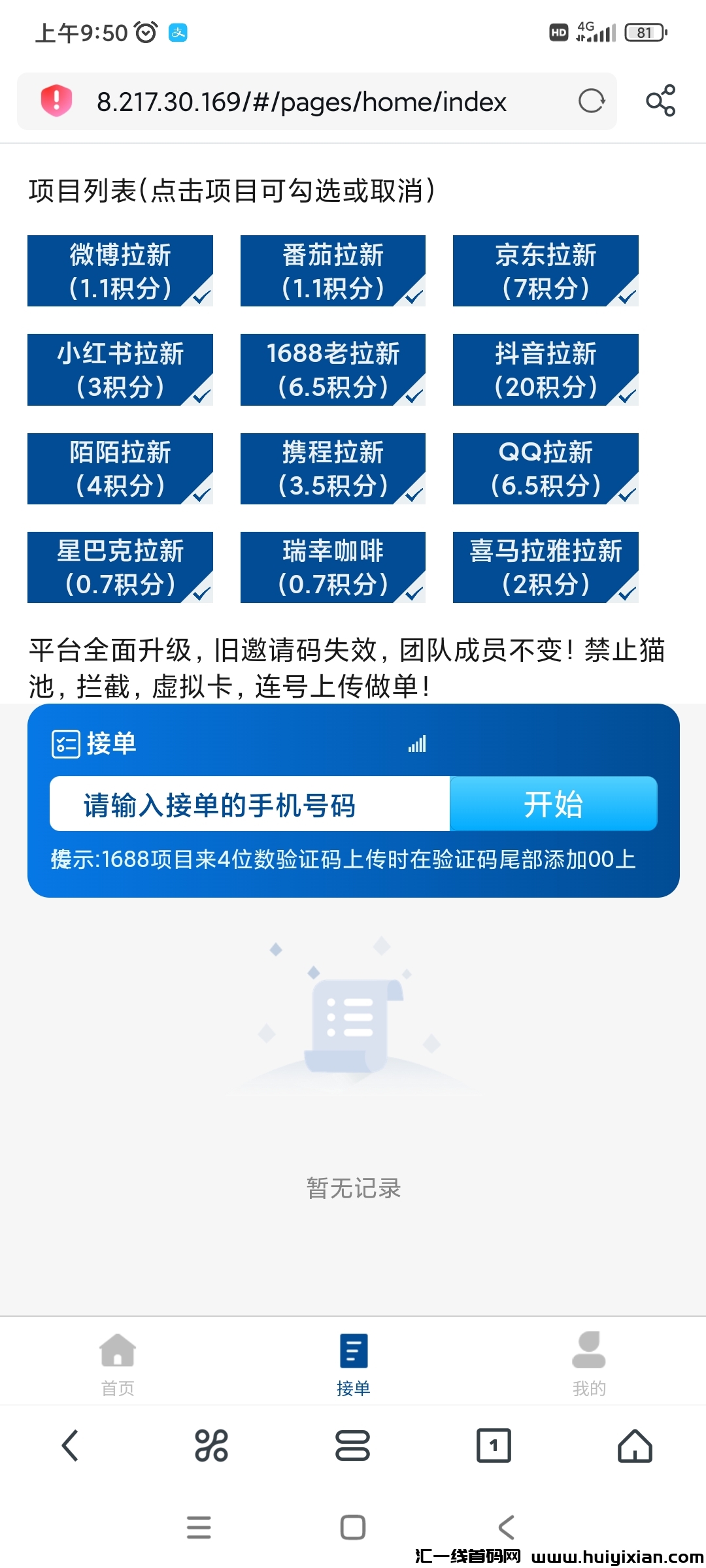Toggle the 喜马拉雅拉新 project
This screenshot has height=1568, width=706.
point(545,567)
